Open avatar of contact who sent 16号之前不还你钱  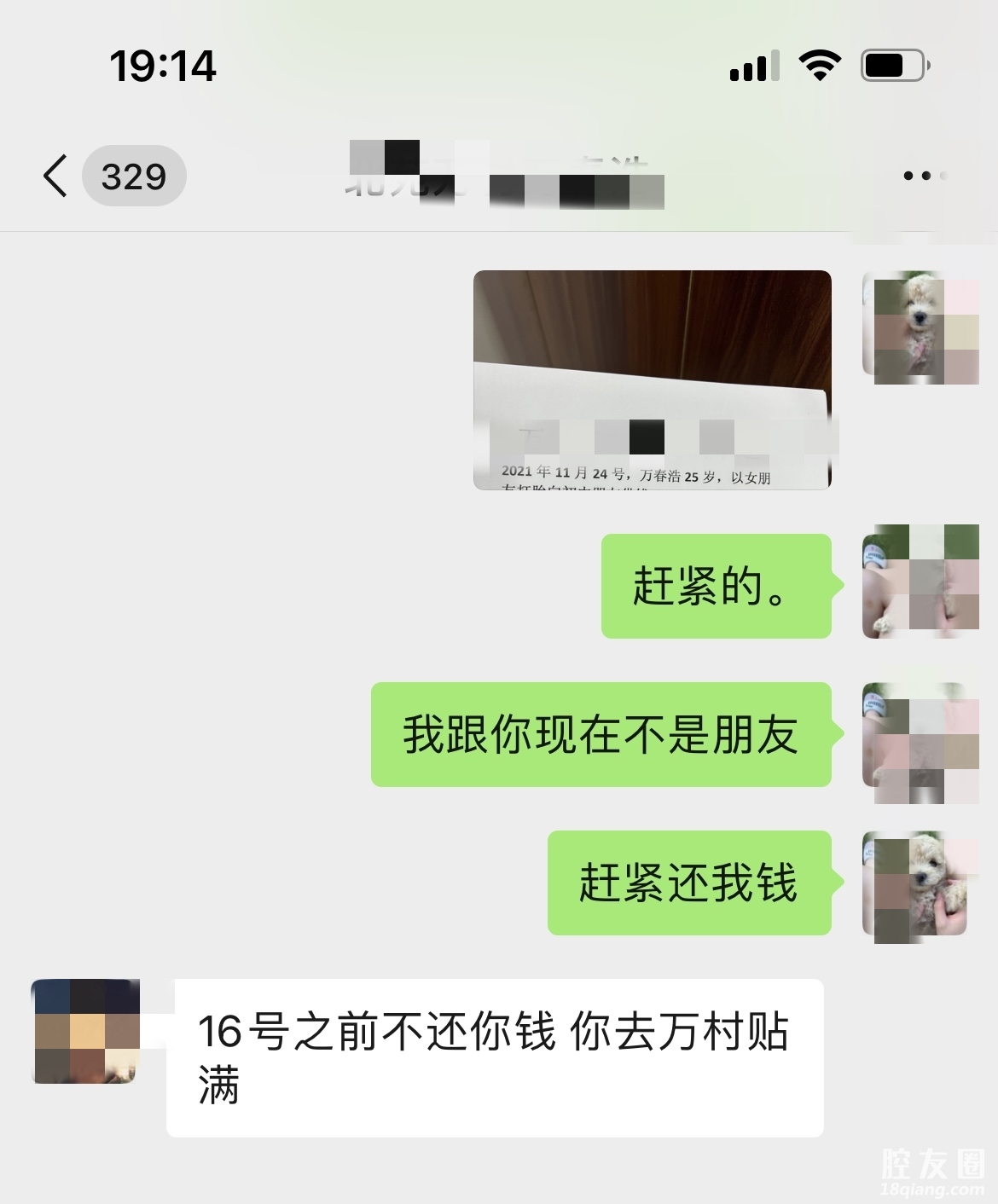(85, 1032)
